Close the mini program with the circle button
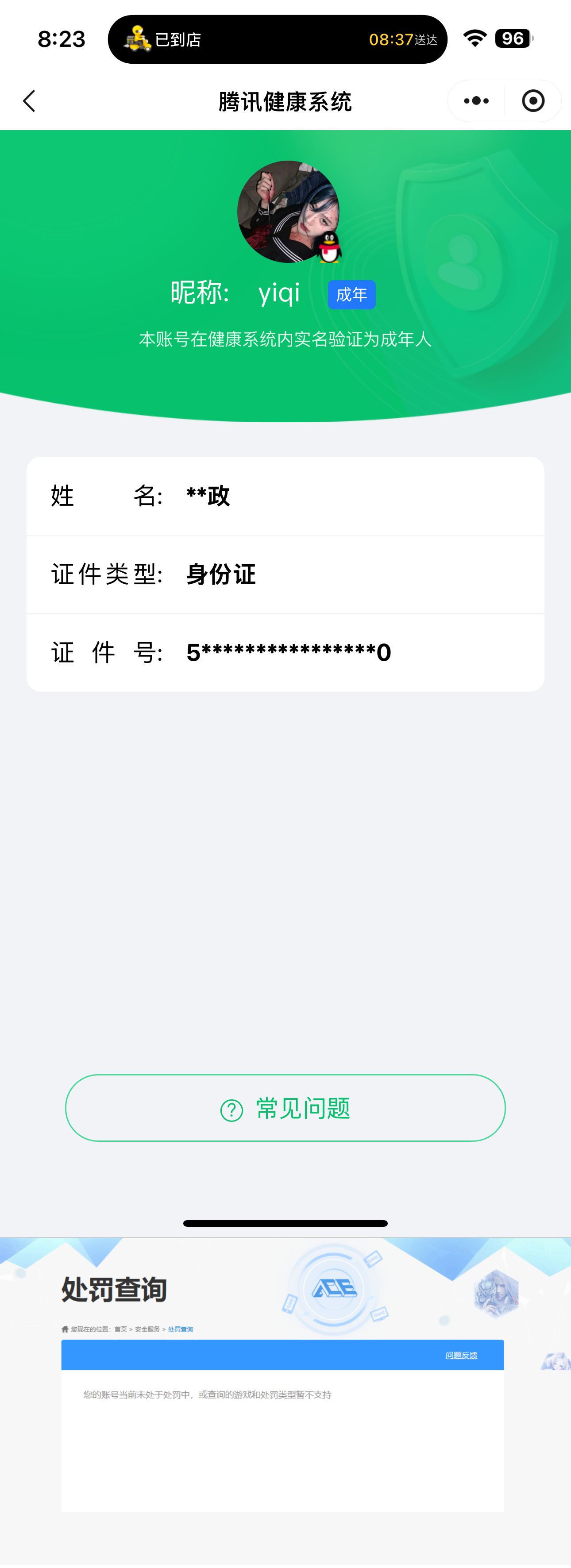This screenshot has height=1568, width=571. click(x=532, y=101)
